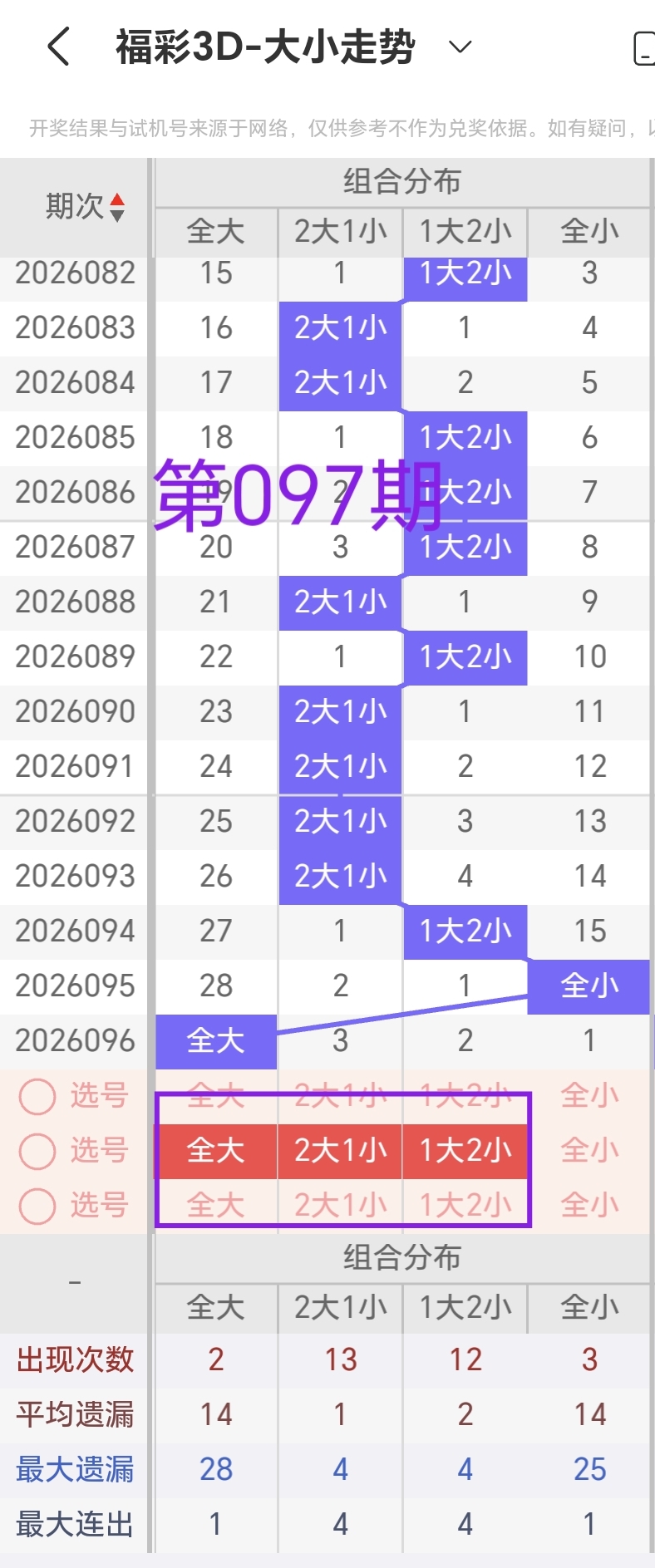Image resolution: width=655 pixels, height=1568 pixels.
Task: Click the 最大遗漏 statistics label
Action: click(73, 1468)
